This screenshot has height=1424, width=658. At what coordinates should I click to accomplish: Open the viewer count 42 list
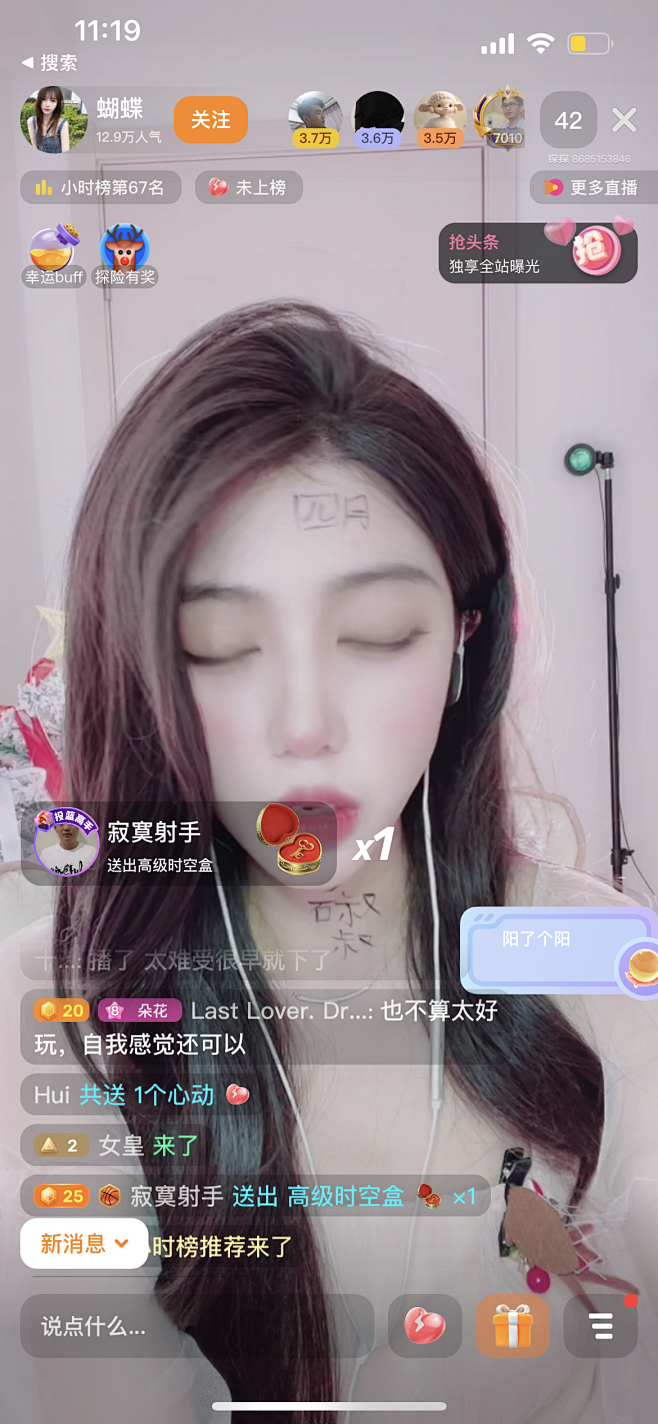pyautogui.click(x=568, y=120)
